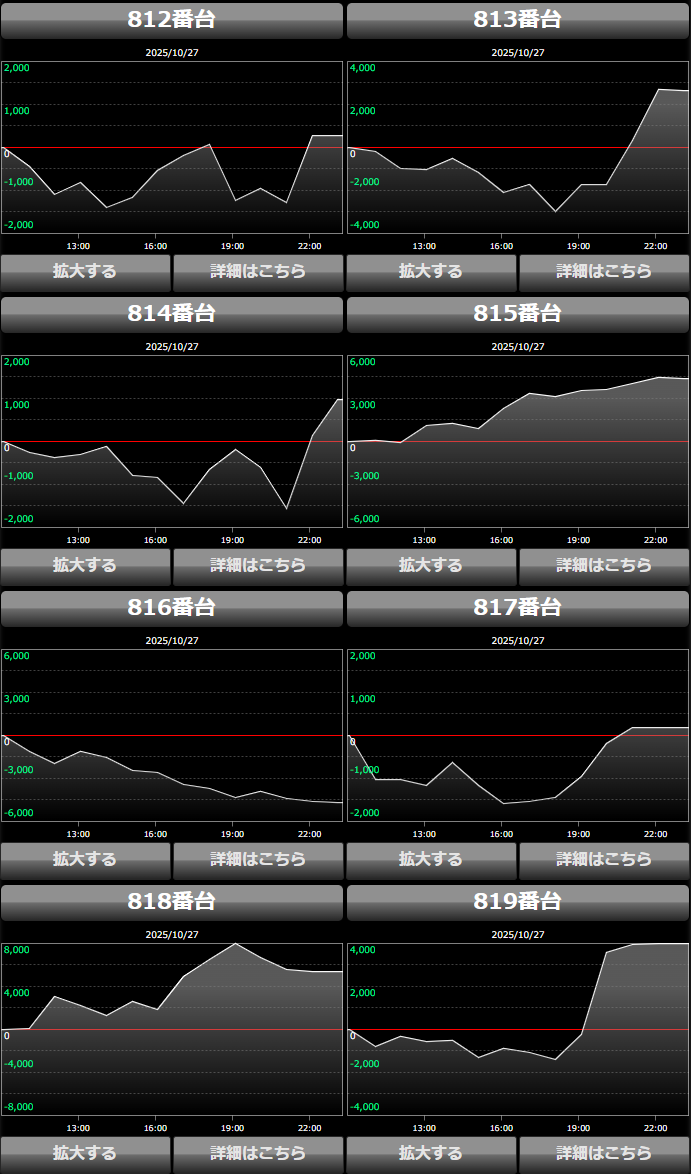Image resolution: width=691 pixels, height=1174 pixels.
Task: Show details of 816番台
Action: tap(258, 860)
